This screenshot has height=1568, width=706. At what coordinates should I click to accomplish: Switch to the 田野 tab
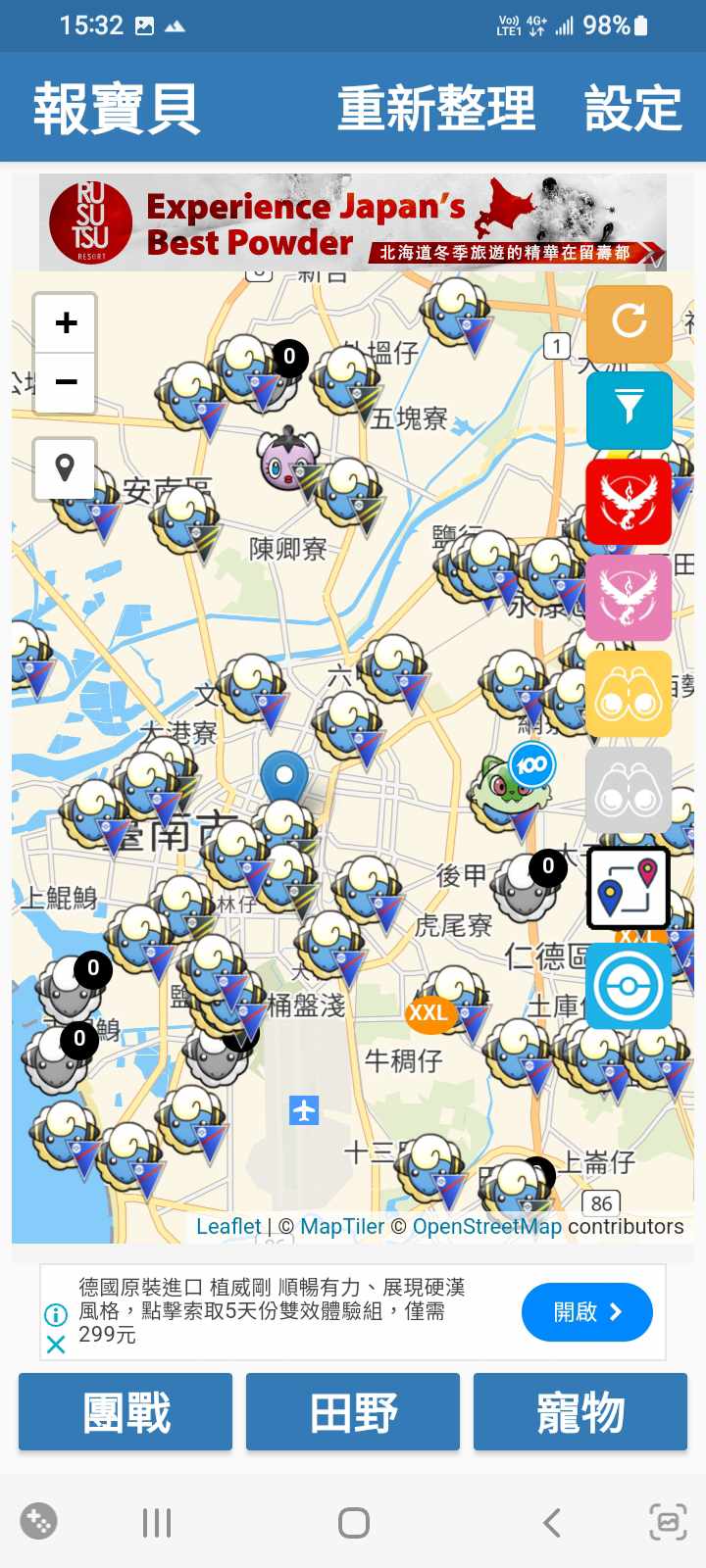point(353,1412)
